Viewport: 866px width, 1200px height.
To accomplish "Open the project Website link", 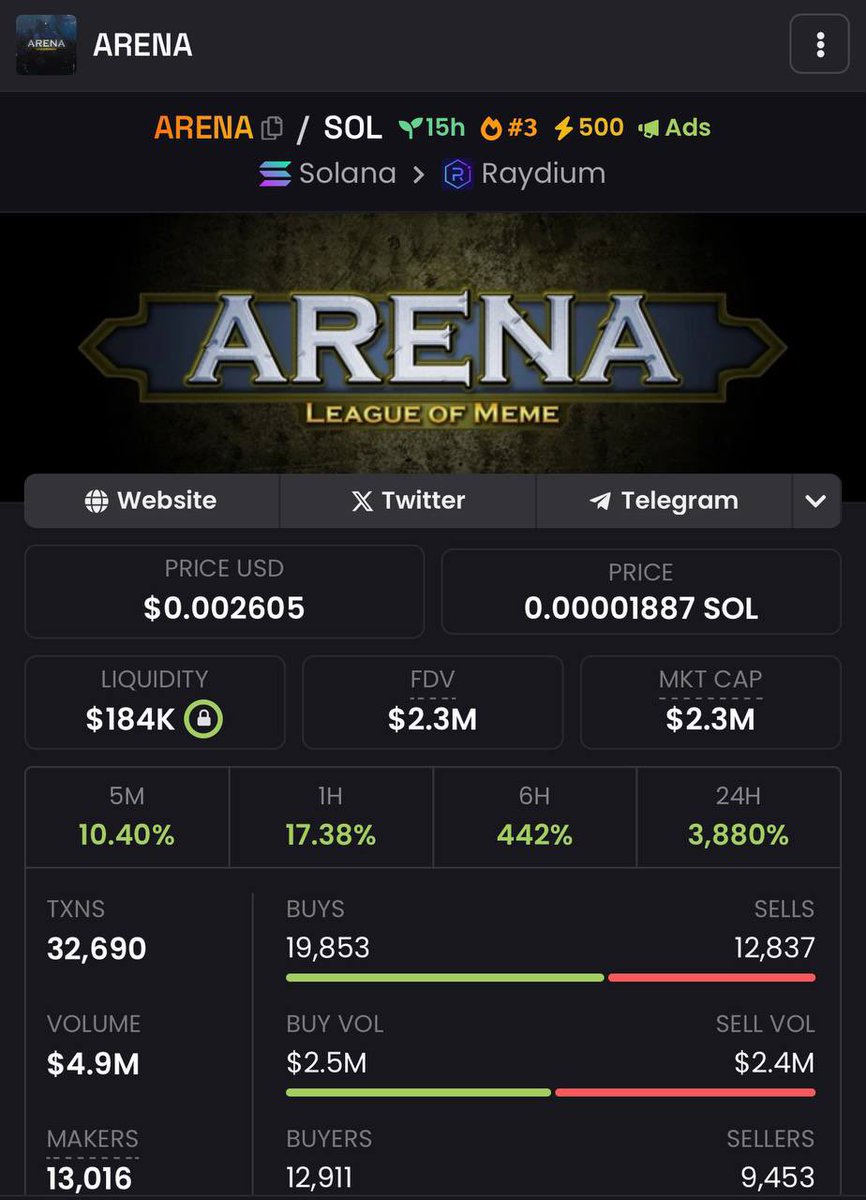I will click(152, 501).
